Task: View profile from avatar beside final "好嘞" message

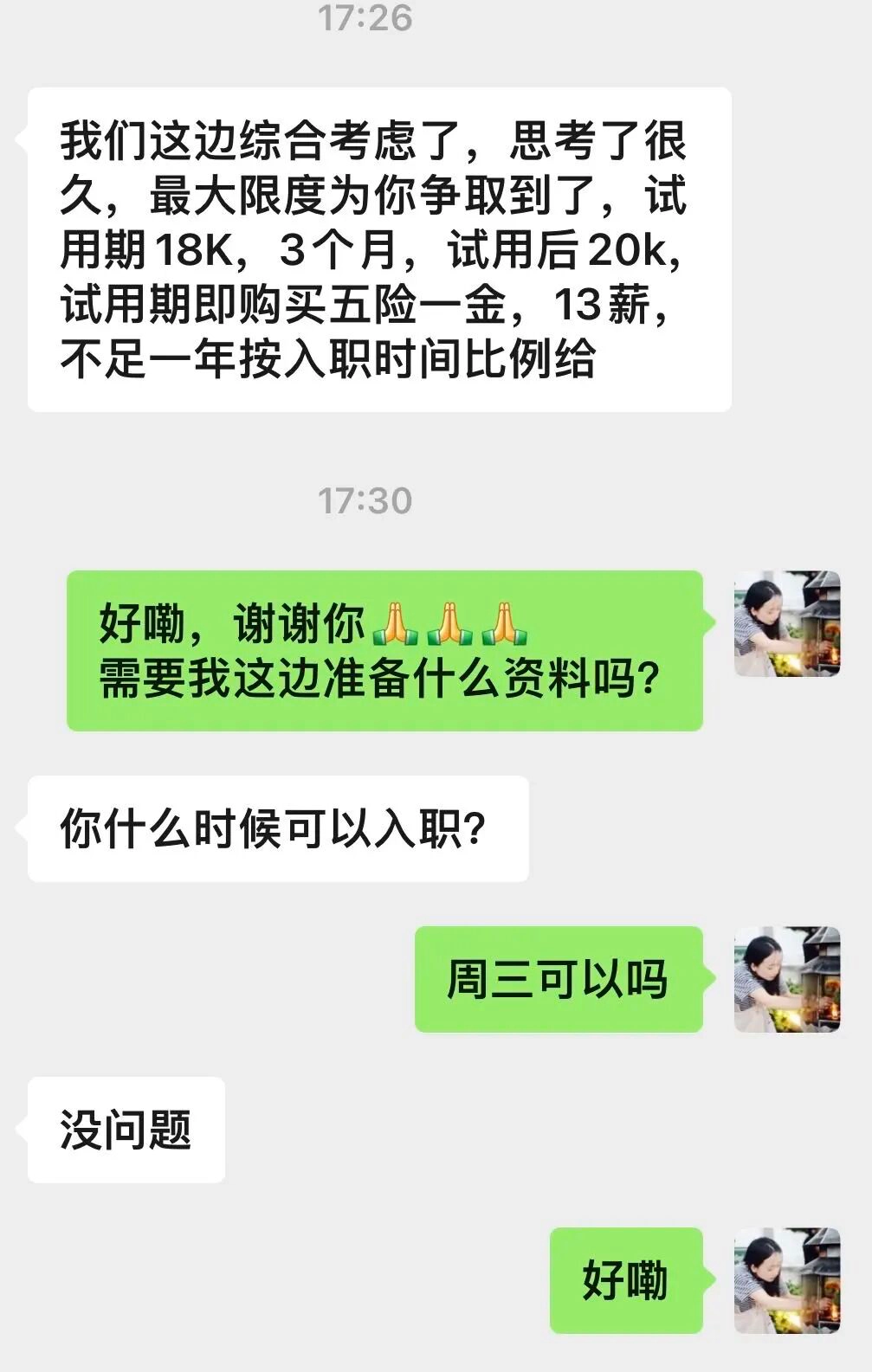Action: point(786,1280)
